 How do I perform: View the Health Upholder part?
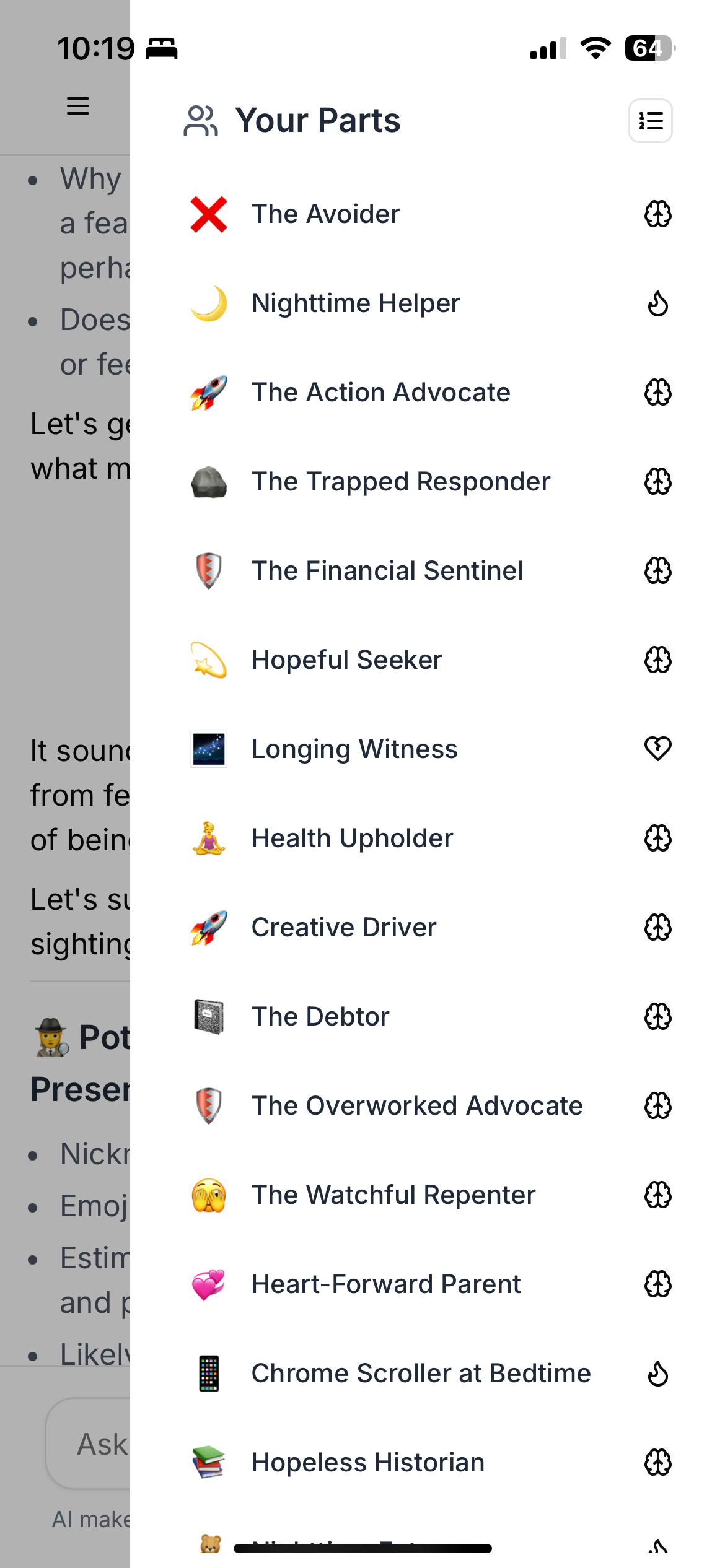point(431,838)
